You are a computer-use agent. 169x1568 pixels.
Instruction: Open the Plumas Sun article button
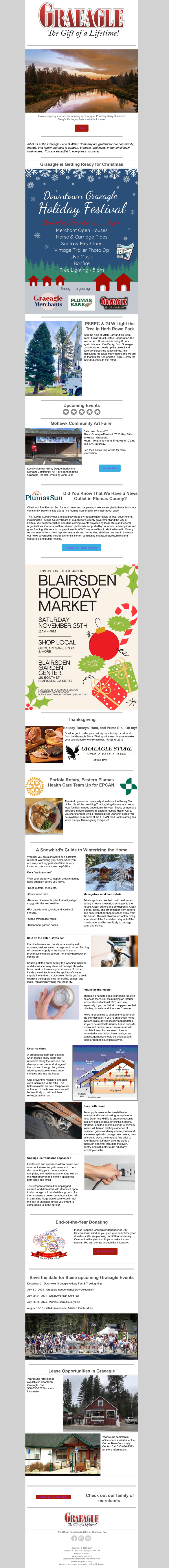point(110,468)
